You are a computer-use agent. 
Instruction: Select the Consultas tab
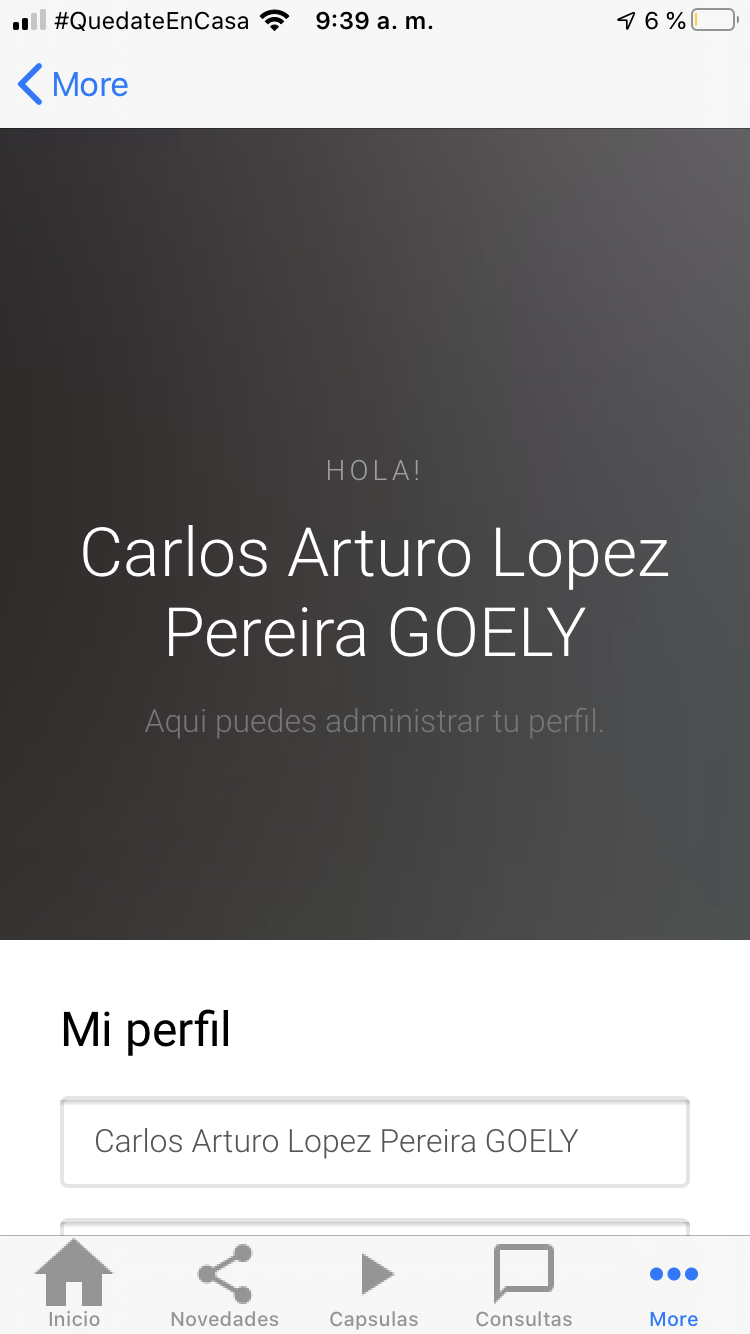pyautogui.click(x=524, y=1285)
